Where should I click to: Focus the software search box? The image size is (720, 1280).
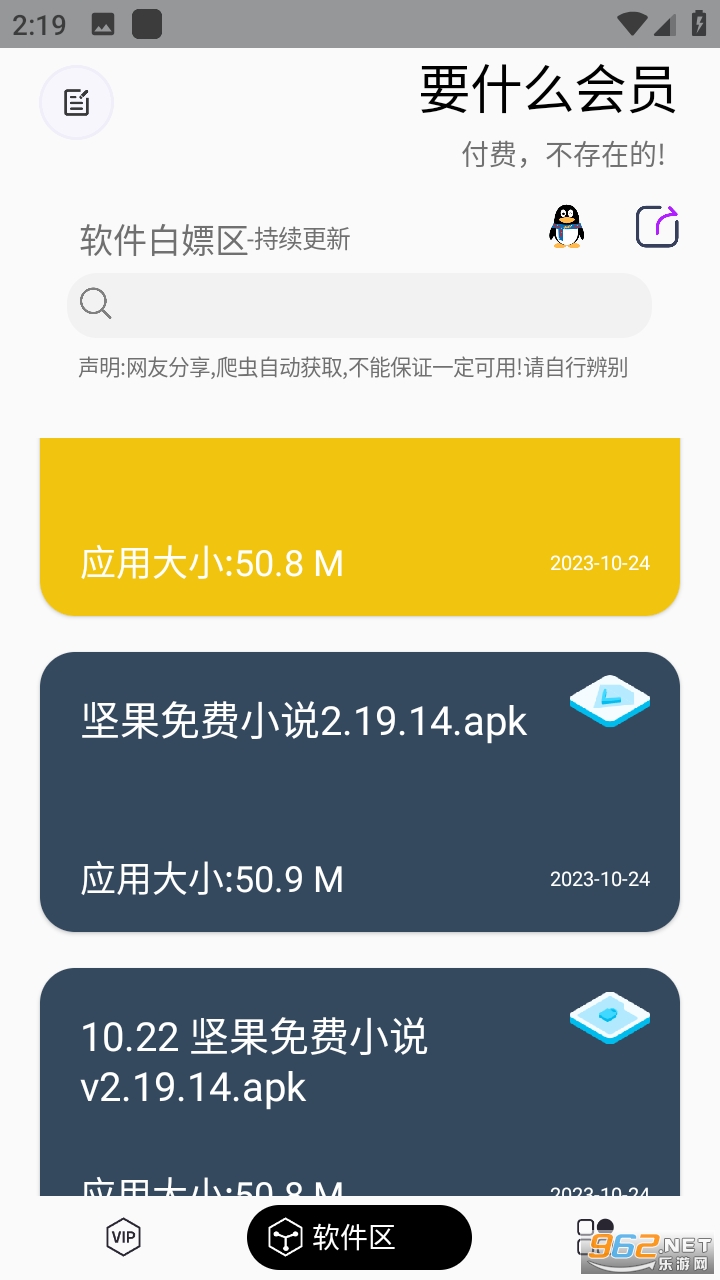point(360,305)
